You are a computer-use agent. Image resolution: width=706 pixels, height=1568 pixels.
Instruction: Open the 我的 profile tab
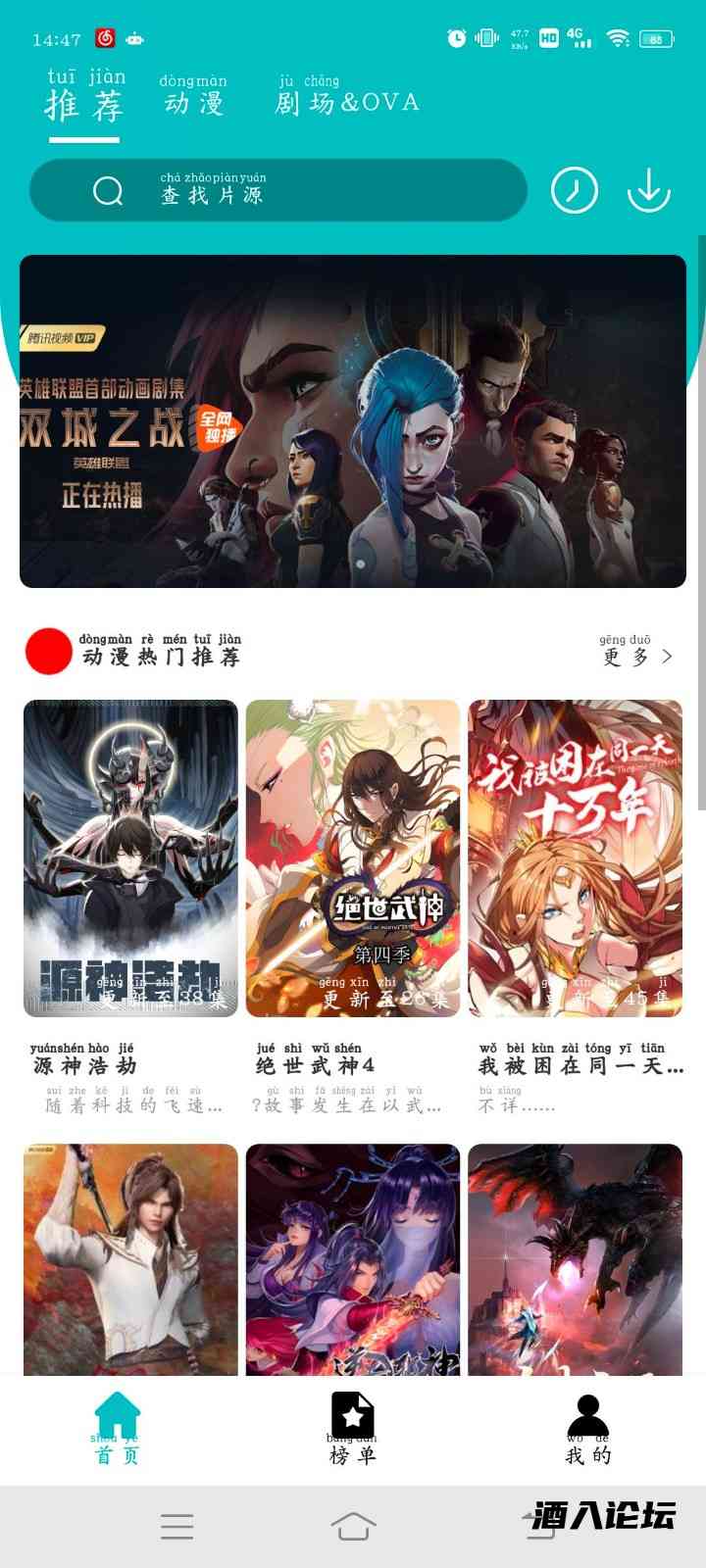pyautogui.click(x=588, y=1429)
